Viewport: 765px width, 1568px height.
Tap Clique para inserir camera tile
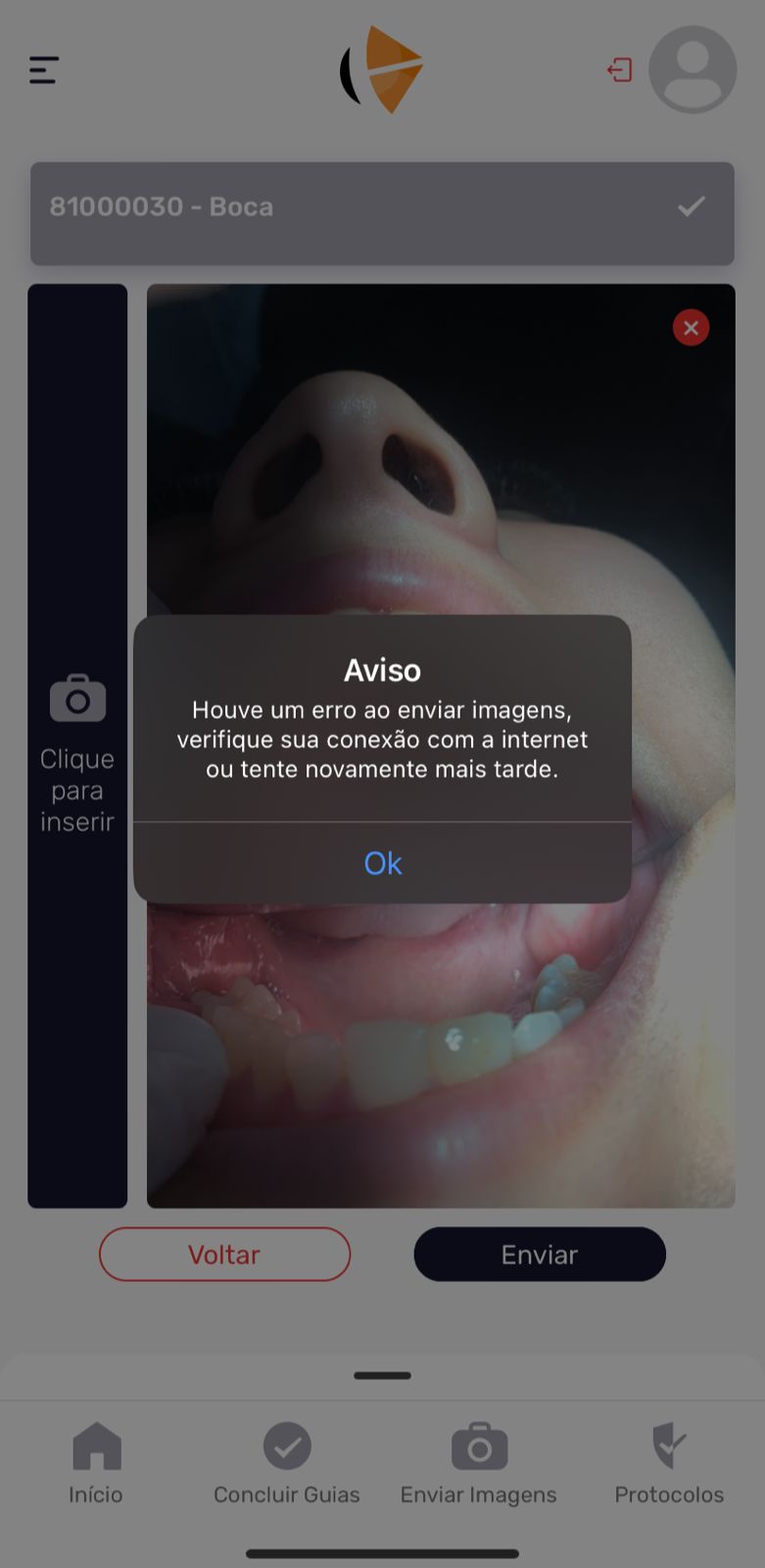77,746
